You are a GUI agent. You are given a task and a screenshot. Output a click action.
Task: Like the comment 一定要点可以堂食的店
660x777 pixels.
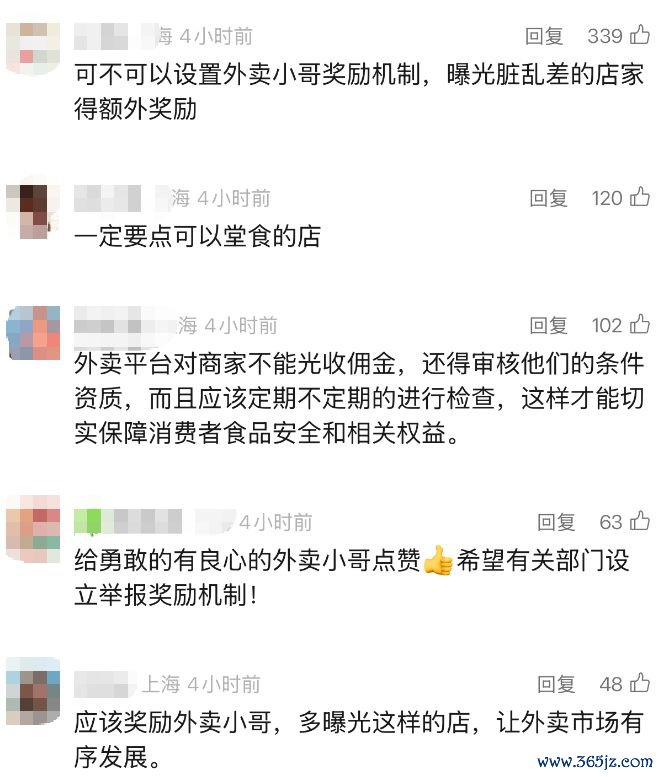[x=640, y=198]
